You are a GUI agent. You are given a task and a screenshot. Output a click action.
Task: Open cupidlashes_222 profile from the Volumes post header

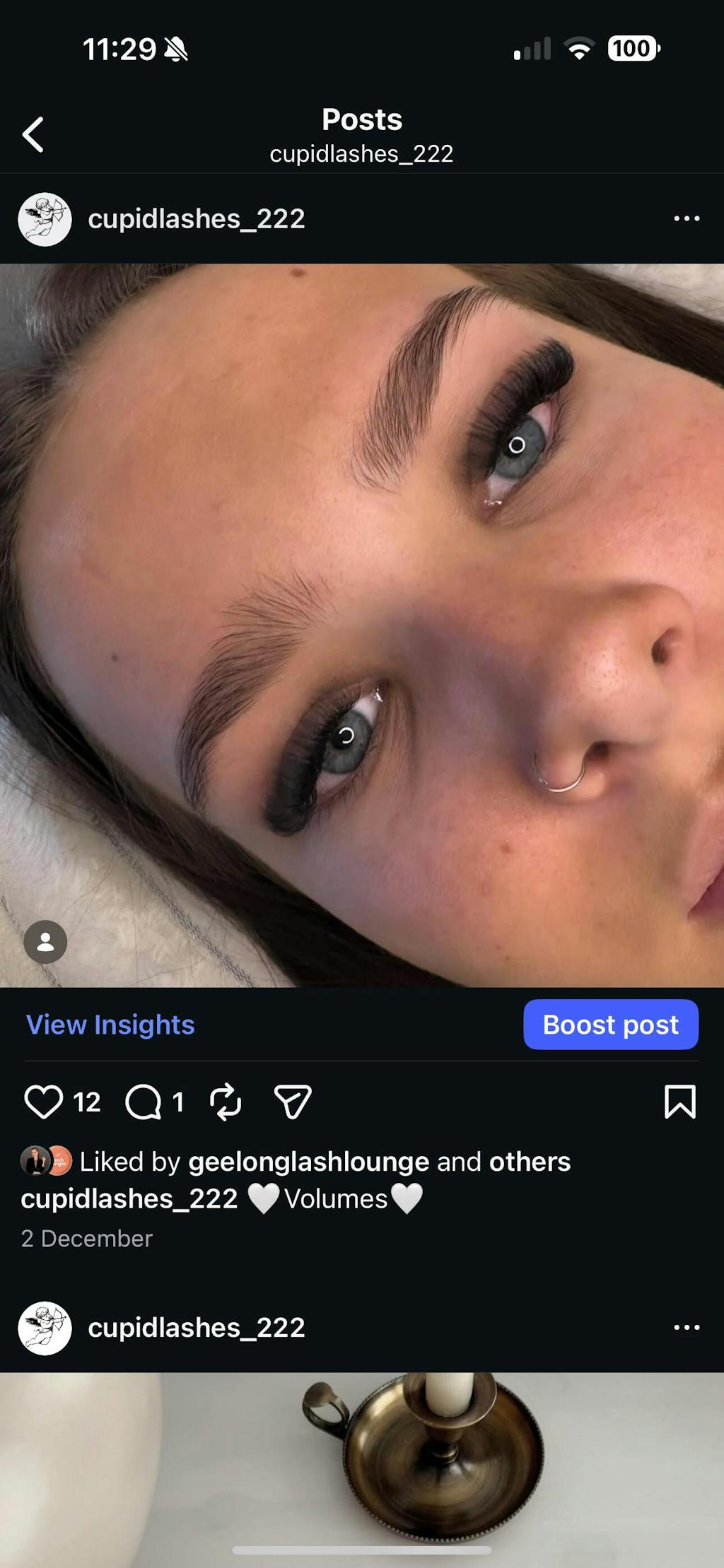click(196, 219)
